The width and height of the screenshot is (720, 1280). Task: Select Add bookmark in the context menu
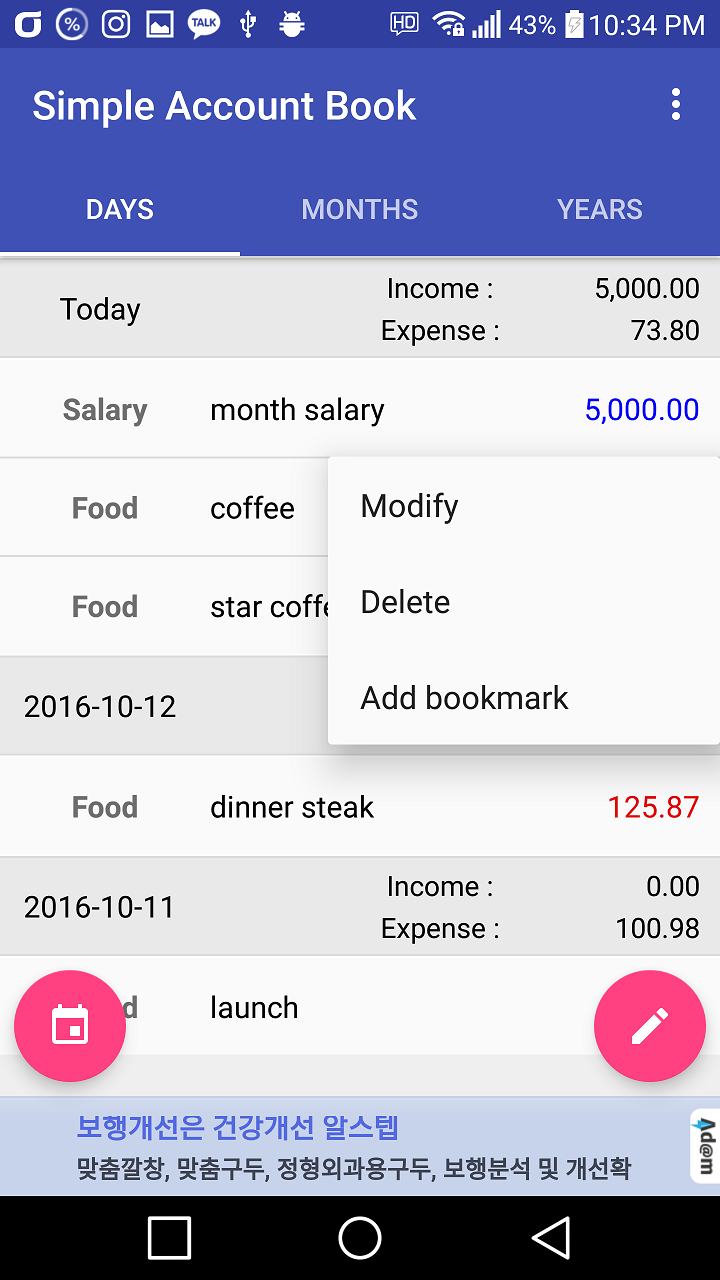(x=463, y=697)
